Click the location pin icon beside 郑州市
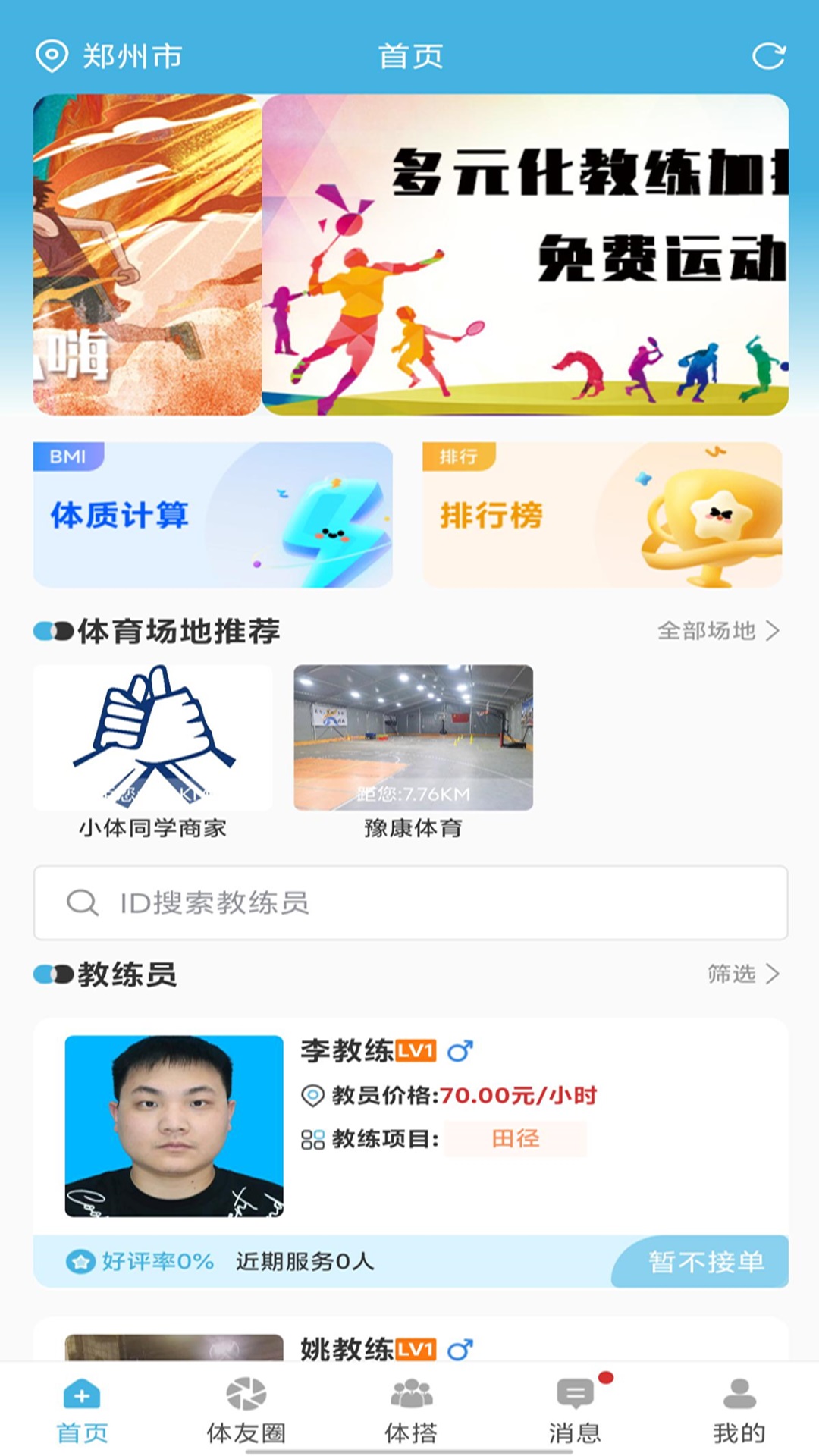 click(x=50, y=55)
